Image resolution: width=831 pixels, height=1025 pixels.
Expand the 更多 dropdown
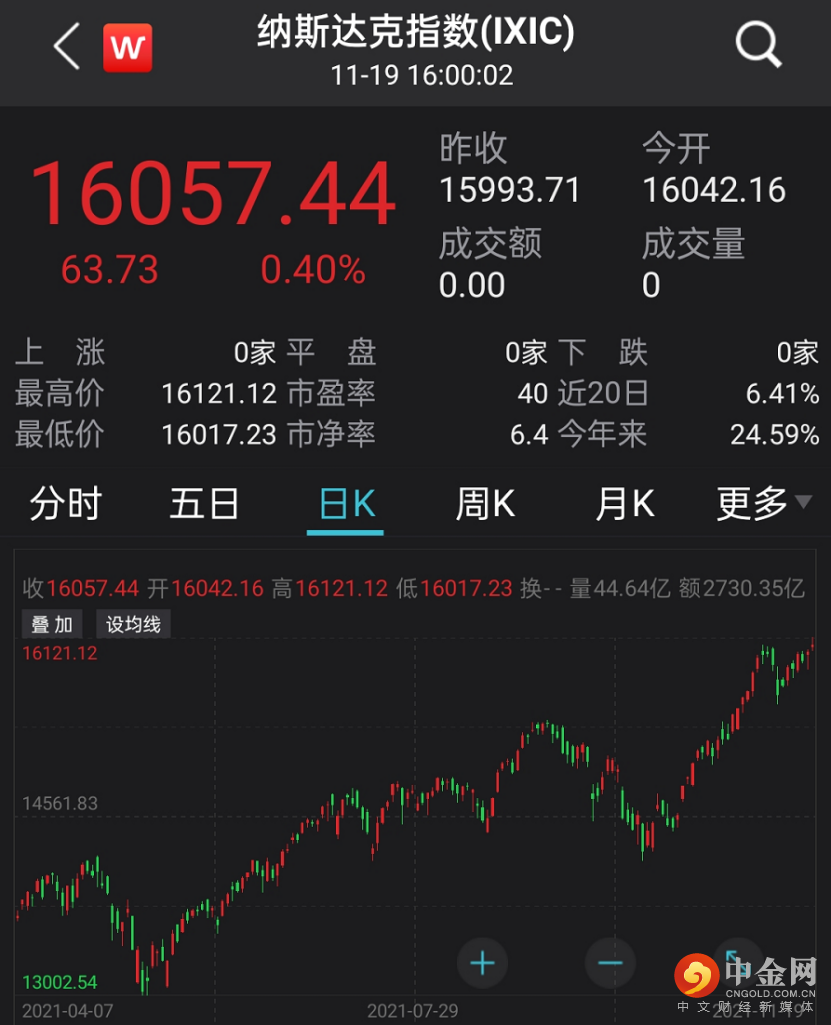(x=763, y=504)
